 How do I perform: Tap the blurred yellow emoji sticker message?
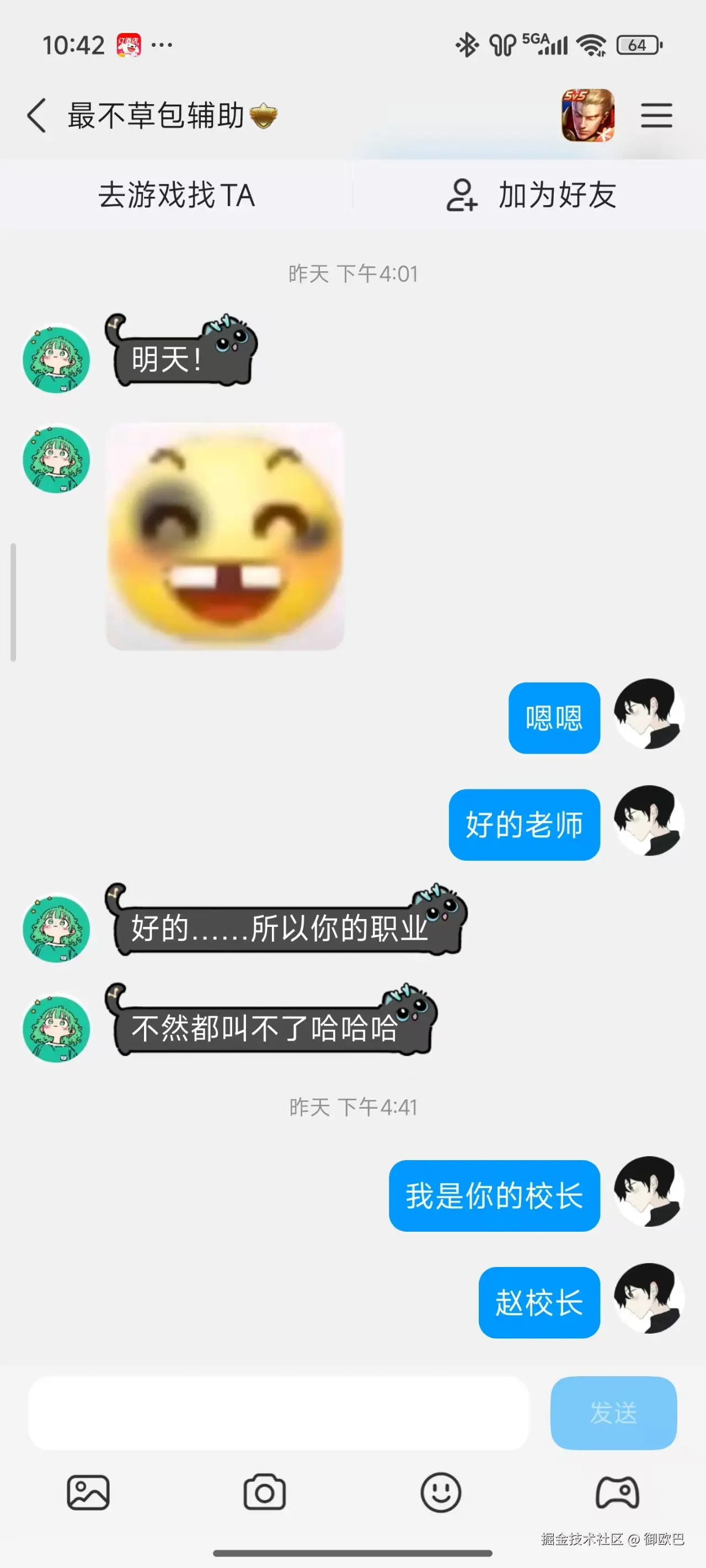[x=226, y=539]
